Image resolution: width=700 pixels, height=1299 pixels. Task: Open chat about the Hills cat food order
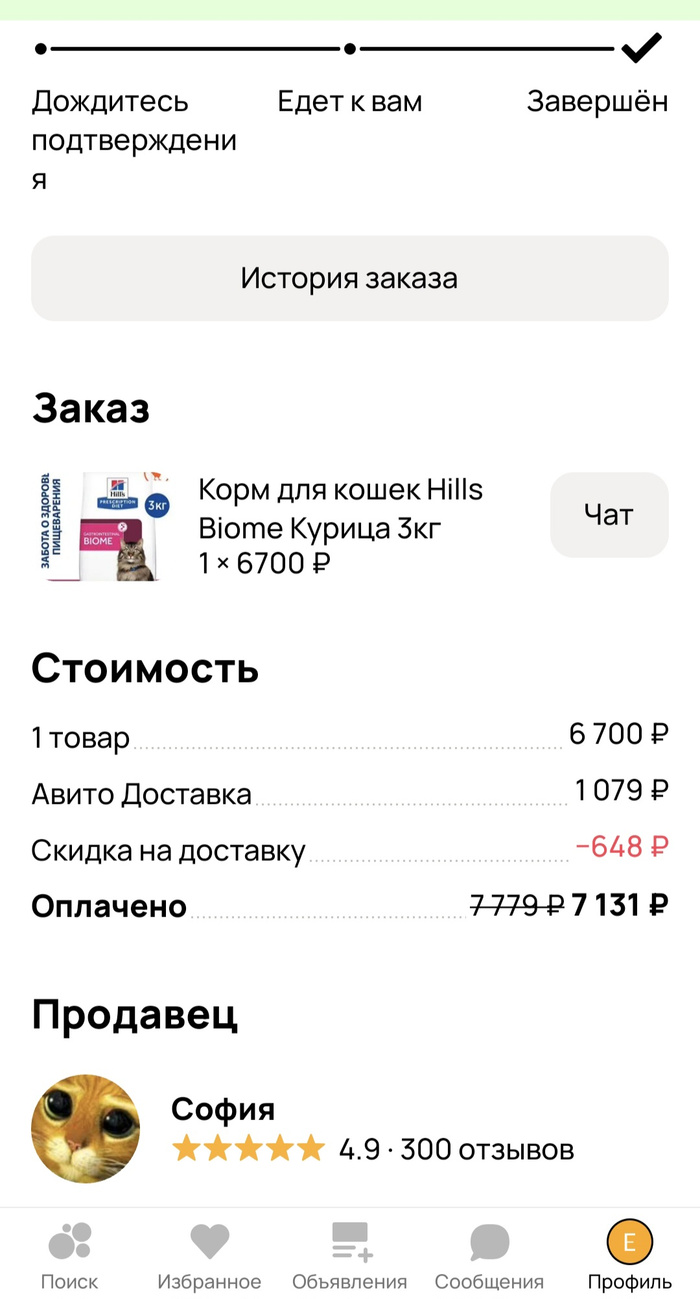click(x=608, y=515)
